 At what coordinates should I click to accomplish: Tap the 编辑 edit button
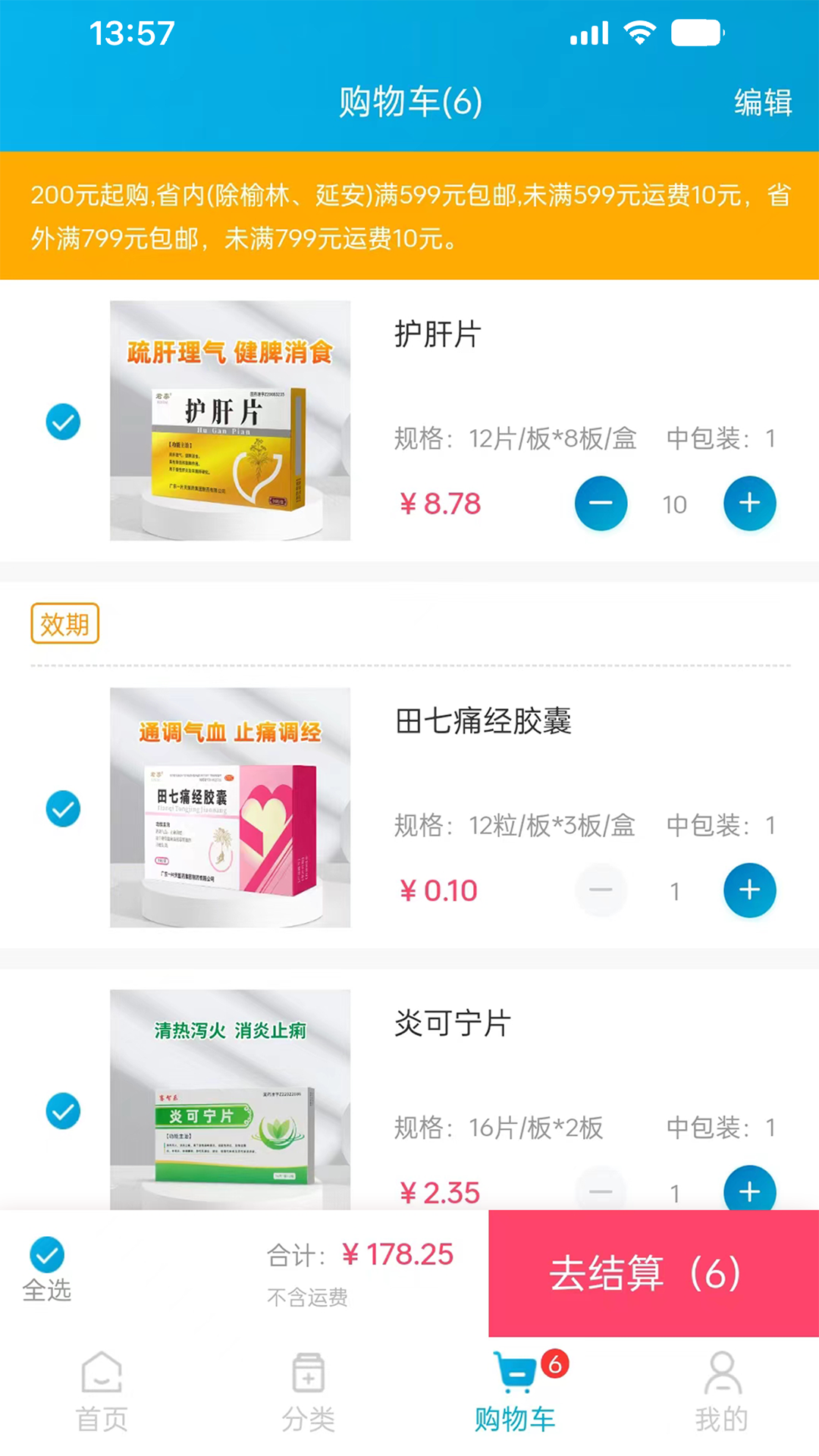pyautogui.click(x=761, y=99)
